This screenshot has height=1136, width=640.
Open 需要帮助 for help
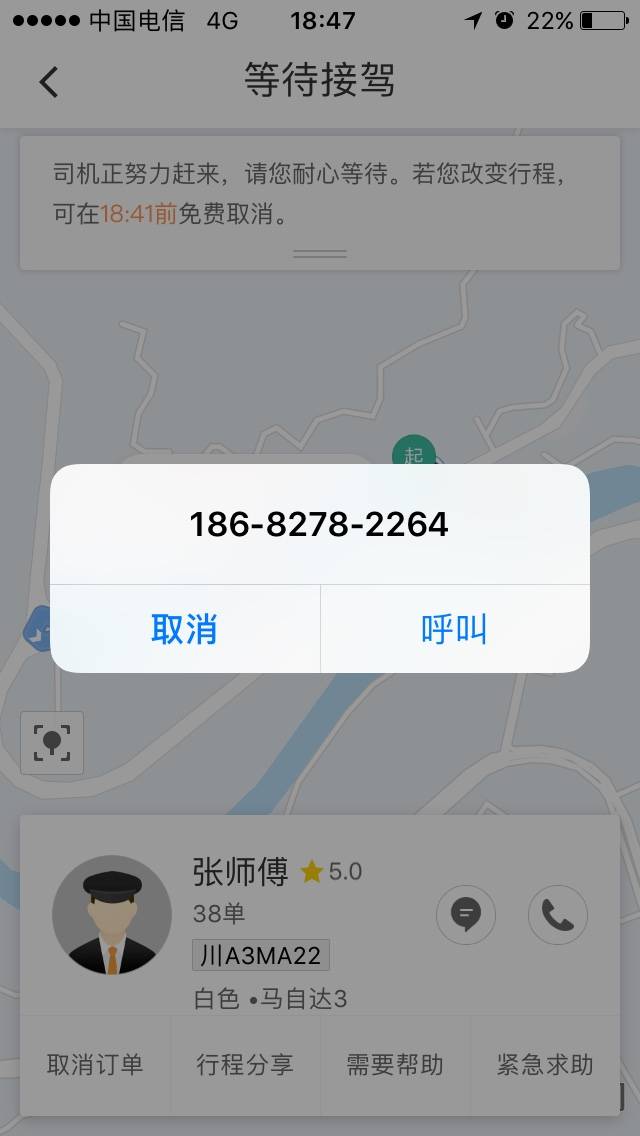pos(394,1064)
